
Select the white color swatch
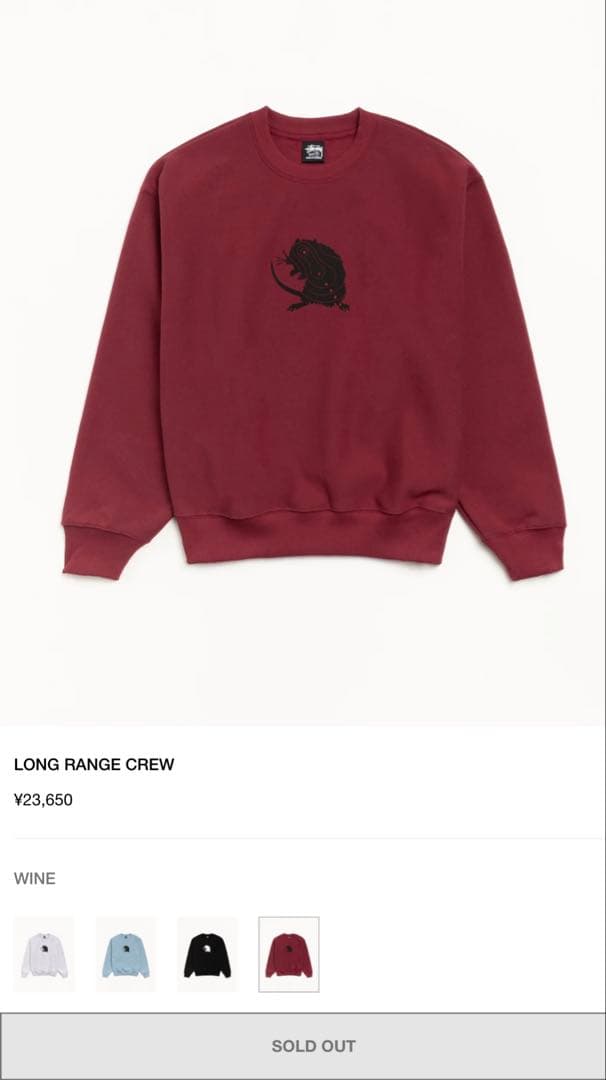pos(44,954)
